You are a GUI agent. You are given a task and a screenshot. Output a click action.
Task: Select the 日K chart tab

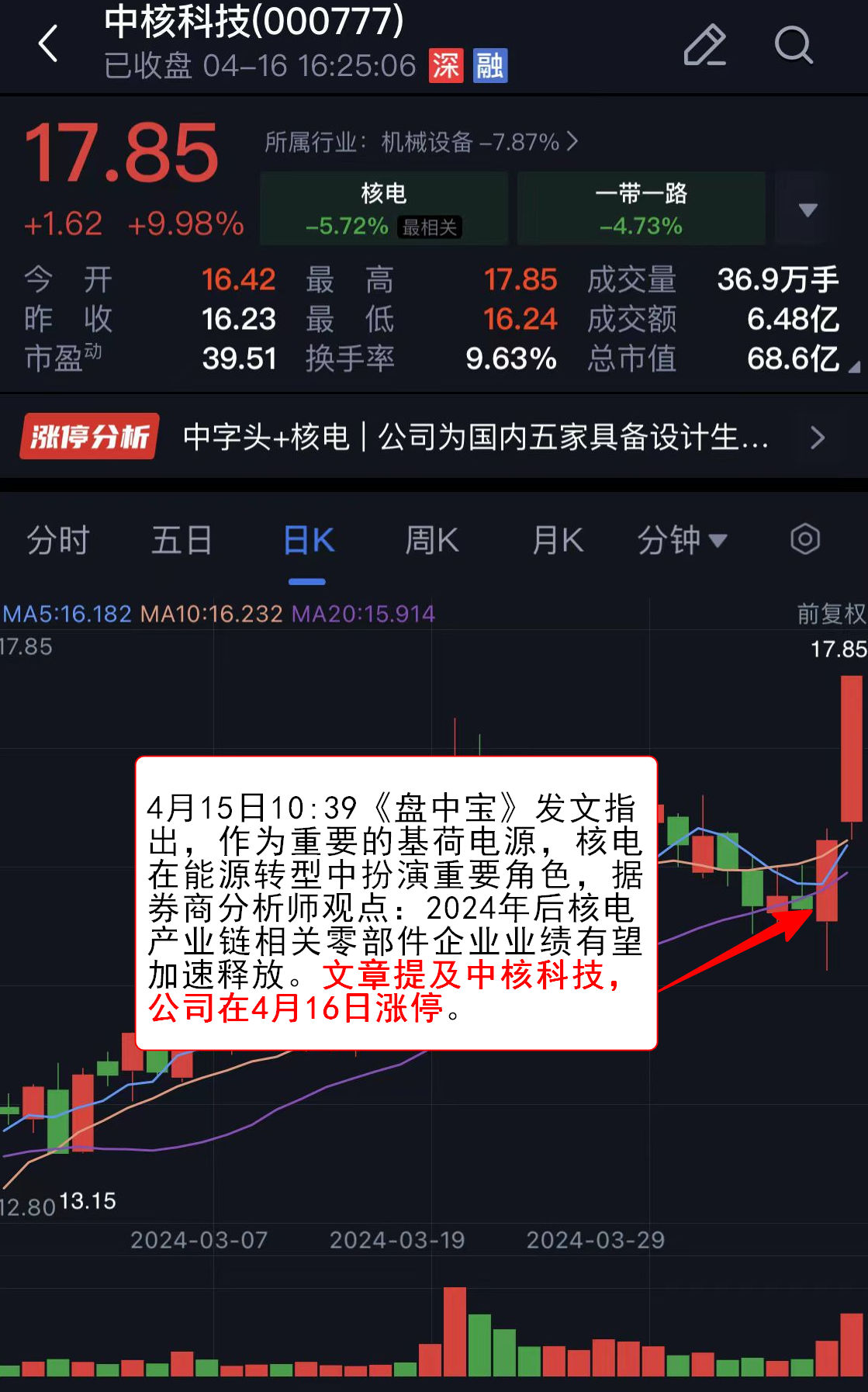[x=308, y=541]
